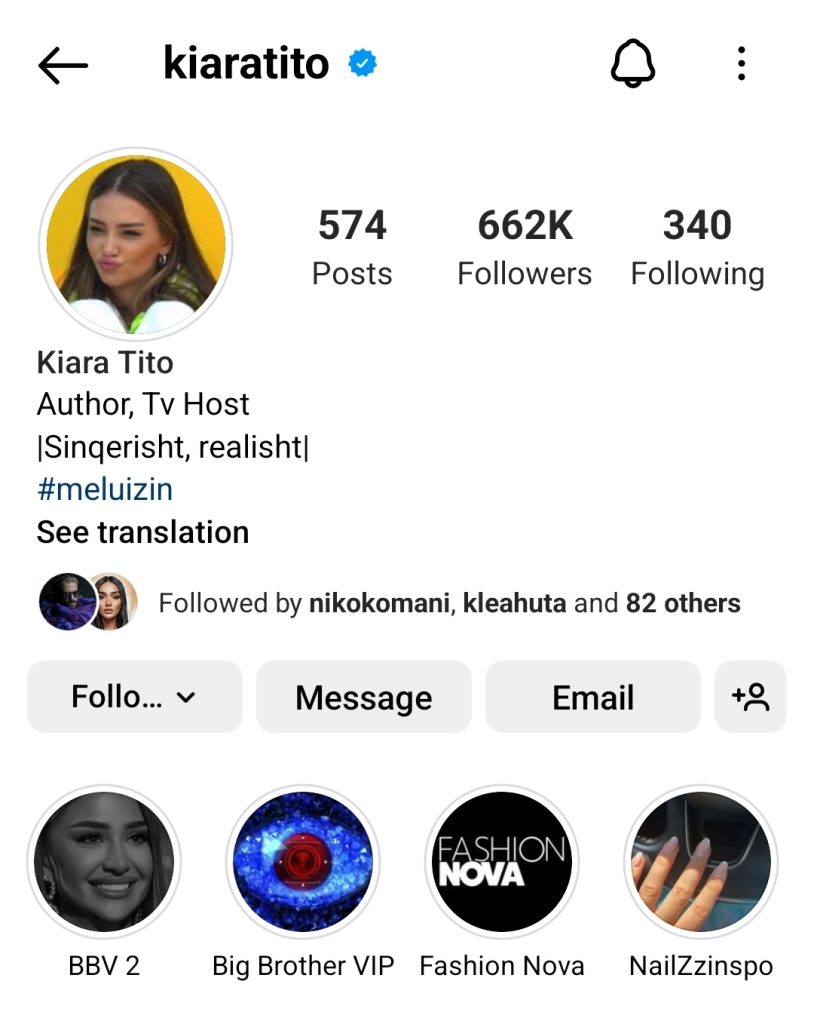View Kiara Tito's profile picture
This screenshot has height=1024, width=814.
point(135,244)
